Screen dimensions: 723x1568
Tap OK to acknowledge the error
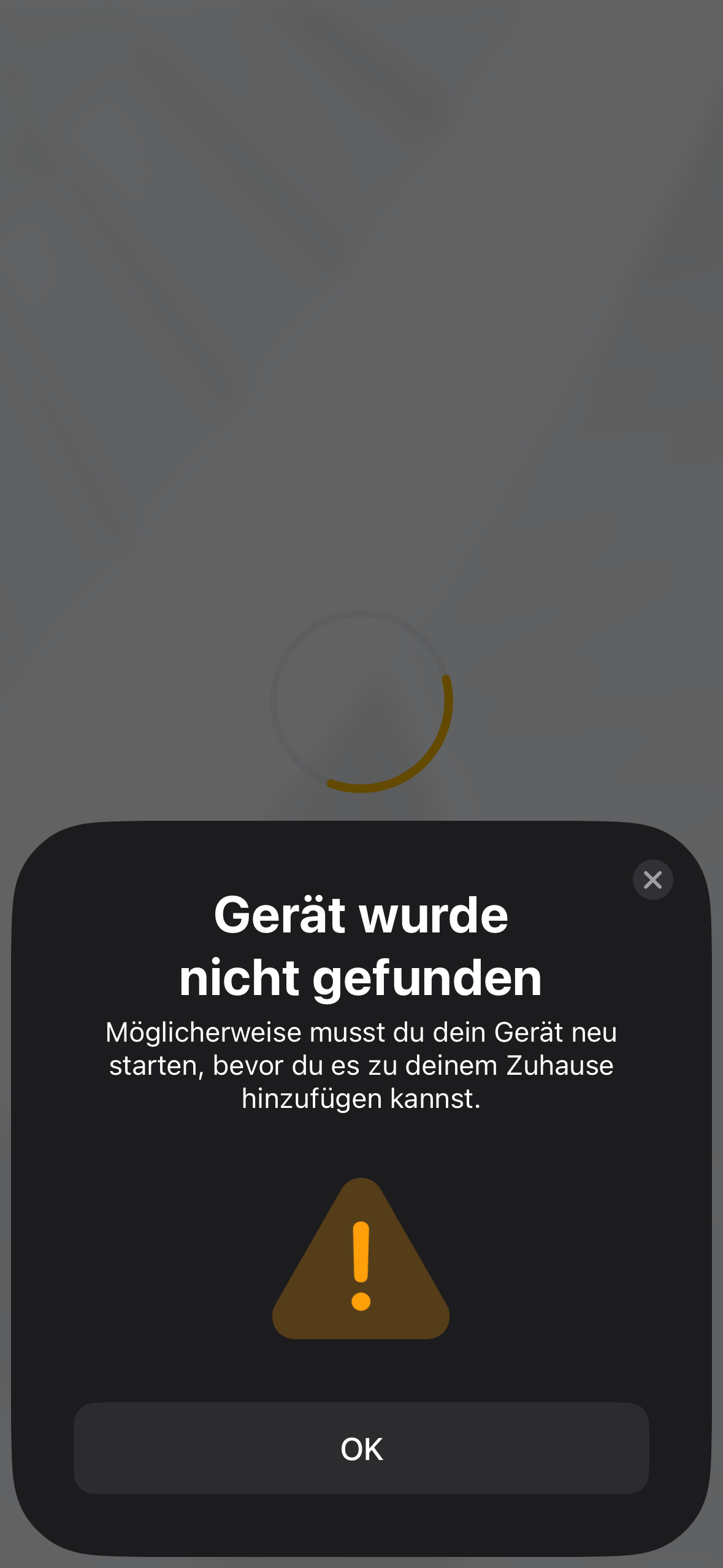tap(361, 1448)
